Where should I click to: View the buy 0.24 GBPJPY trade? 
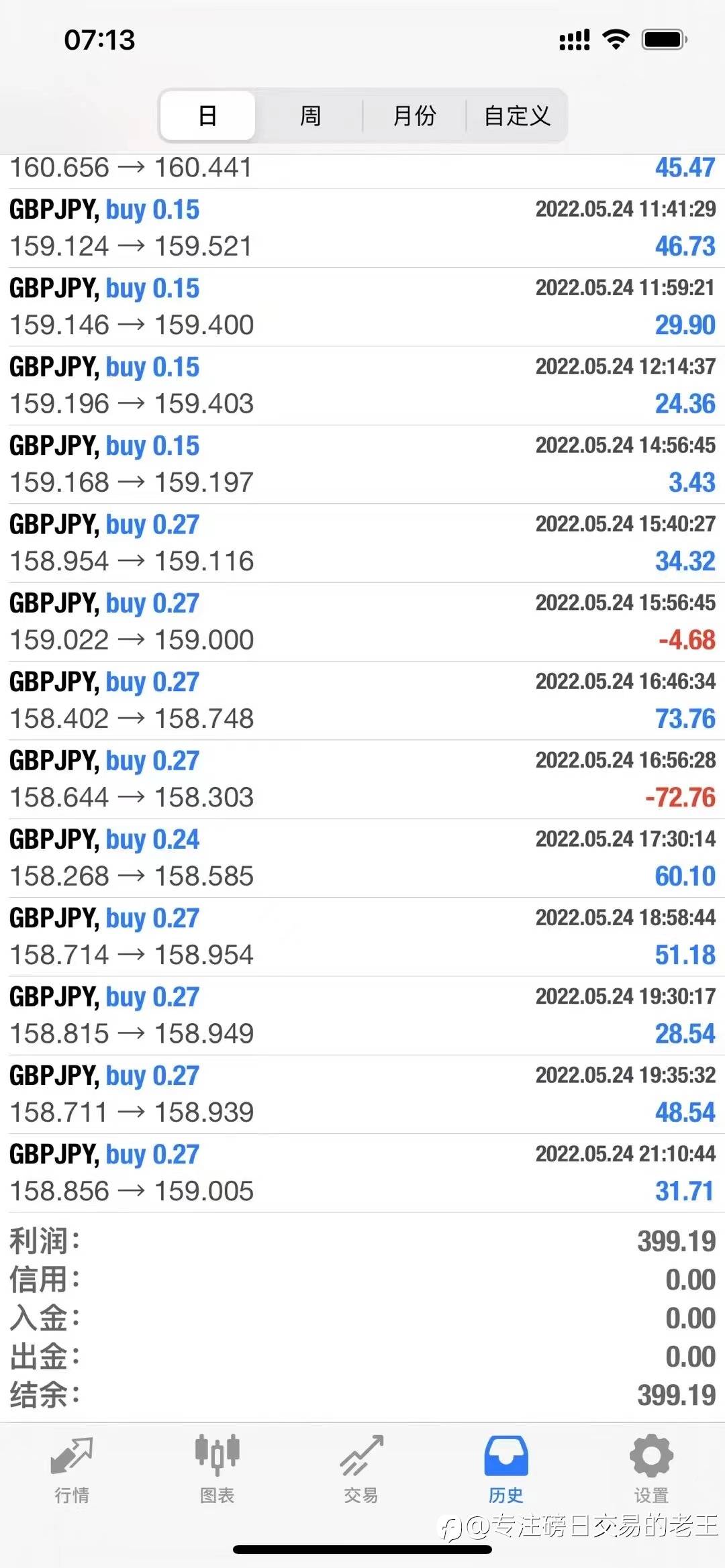point(362,858)
